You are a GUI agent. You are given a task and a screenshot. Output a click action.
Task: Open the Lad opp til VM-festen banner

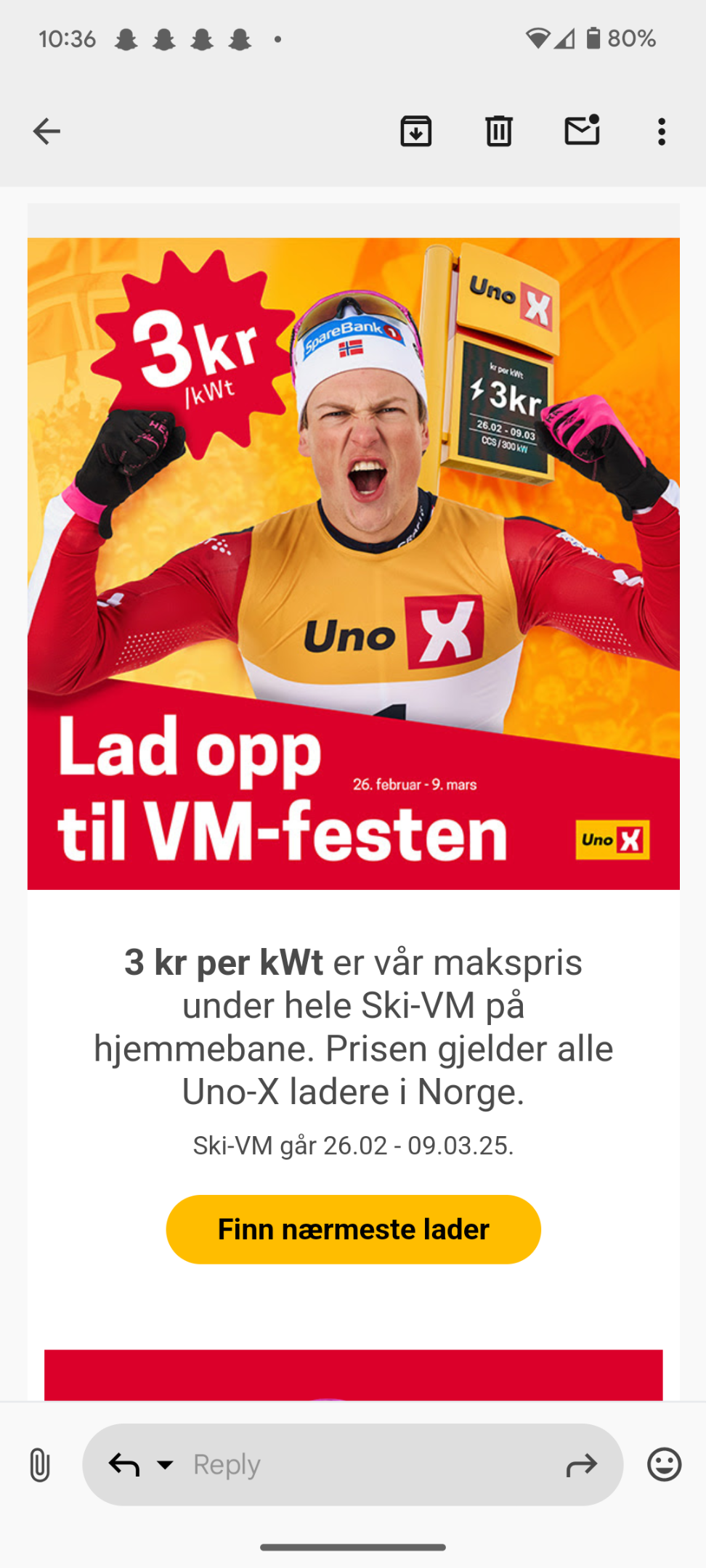pyautogui.click(x=354, y=563)
